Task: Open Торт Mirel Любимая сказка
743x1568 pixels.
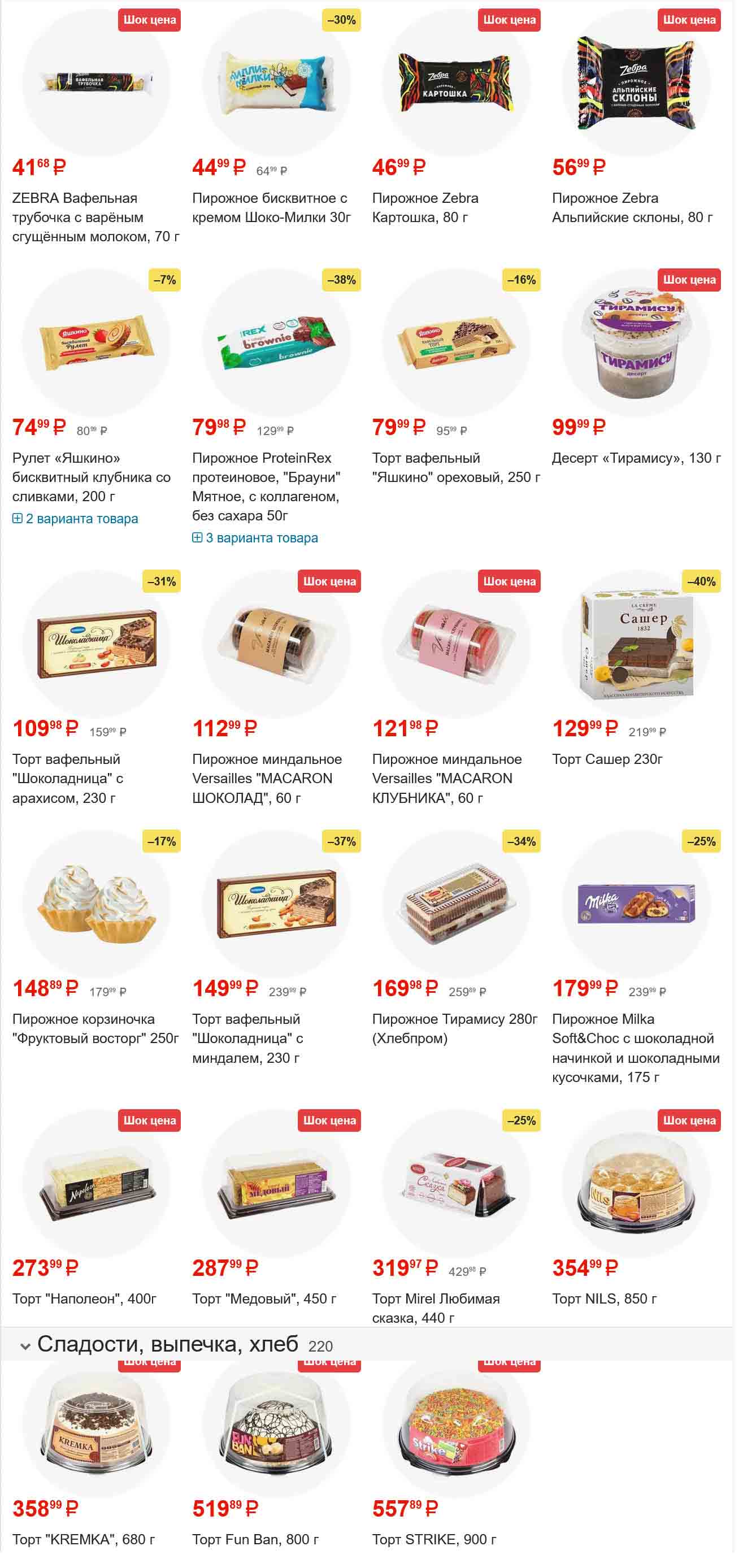Action: pyautogui.click(x=436, y=1308)
